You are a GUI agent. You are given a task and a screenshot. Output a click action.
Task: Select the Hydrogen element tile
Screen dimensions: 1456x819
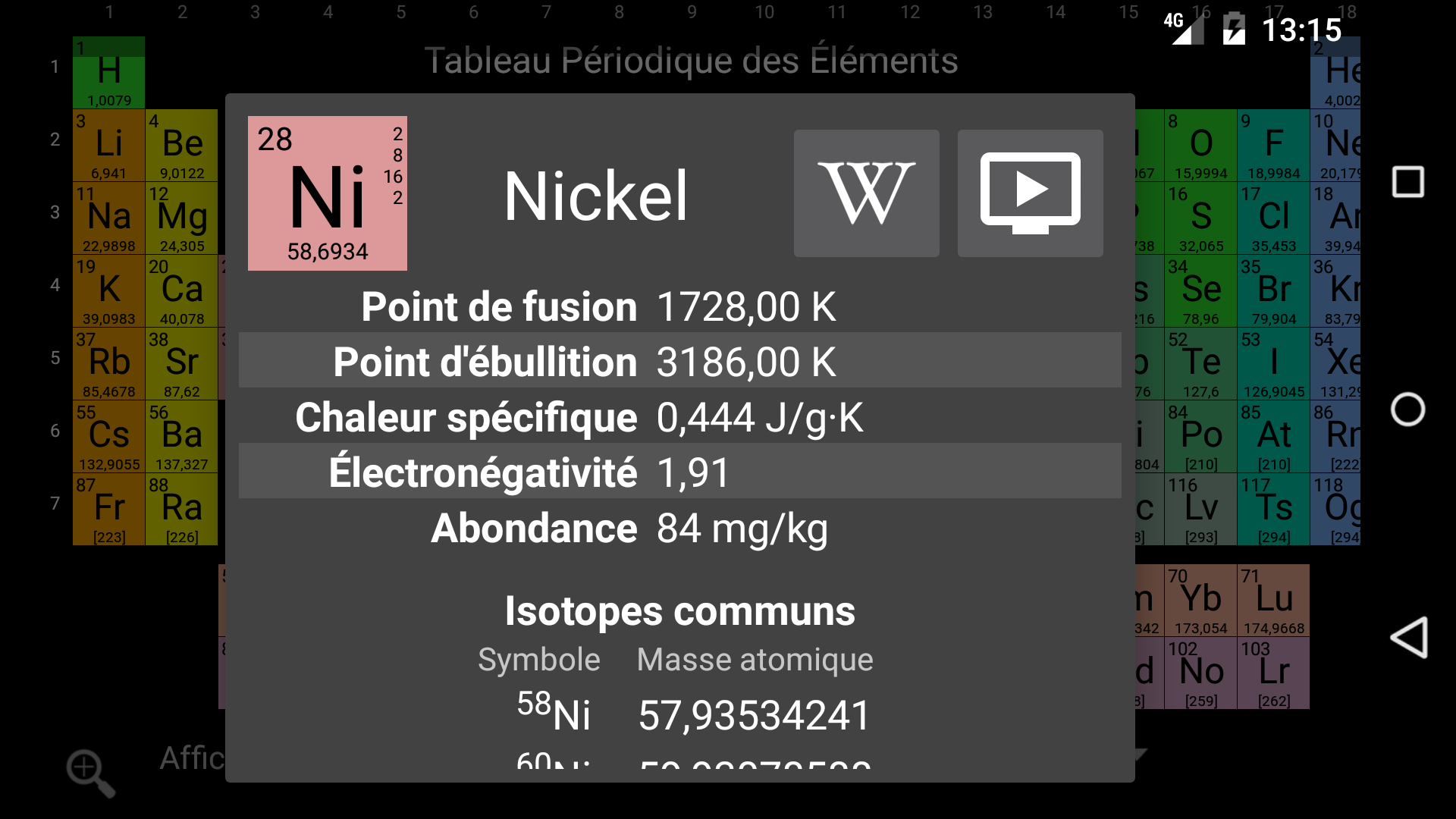tap(108, 73)
